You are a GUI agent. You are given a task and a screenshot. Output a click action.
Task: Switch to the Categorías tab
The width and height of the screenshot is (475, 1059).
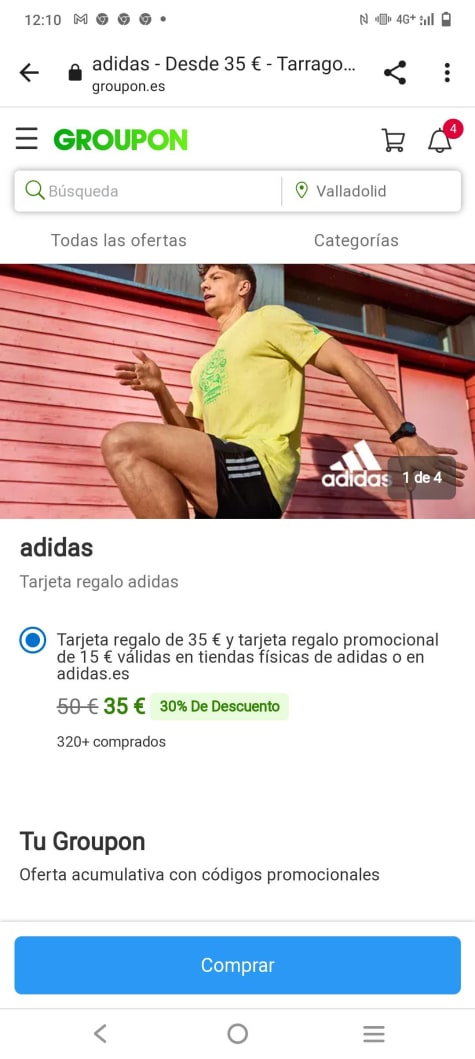[356, 240]
